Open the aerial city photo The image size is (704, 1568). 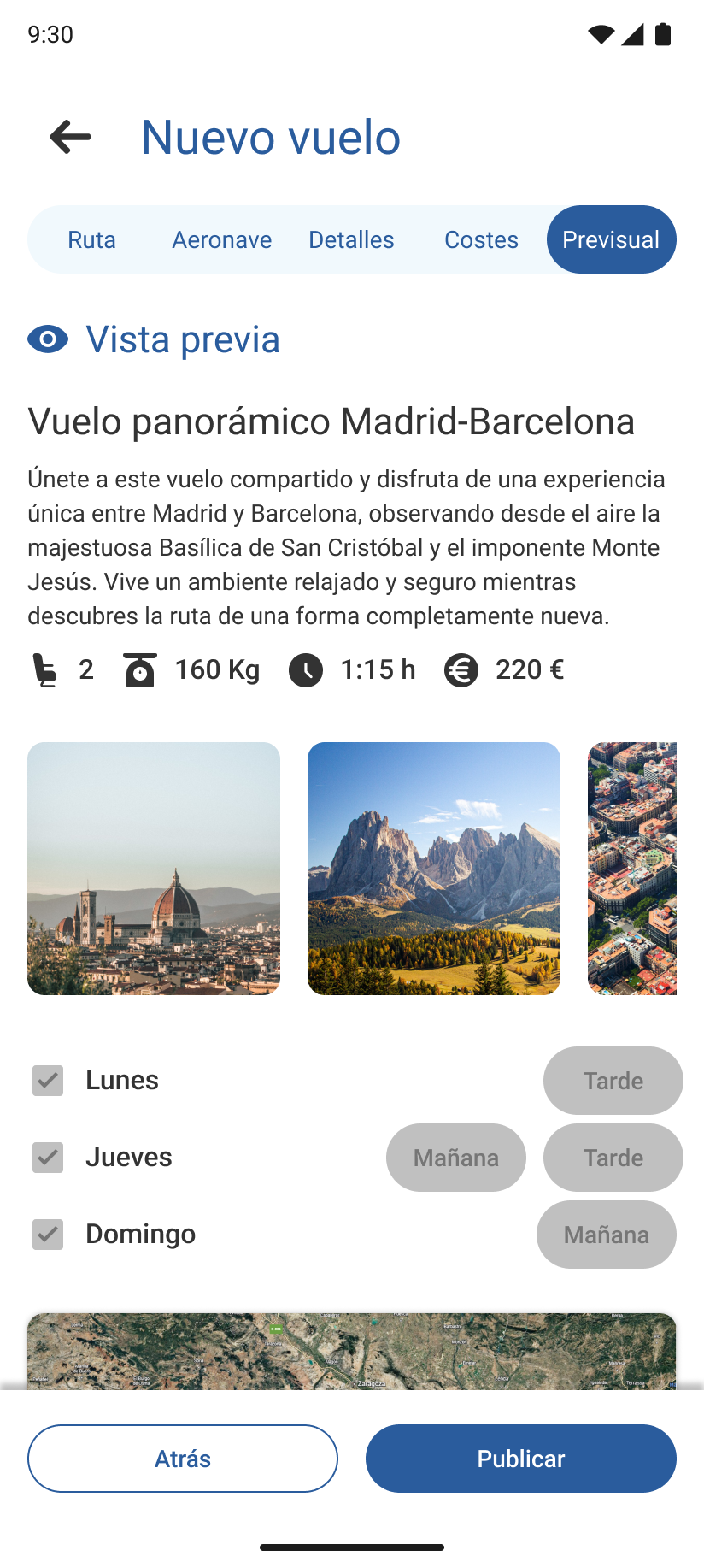[x=632, y=868]
